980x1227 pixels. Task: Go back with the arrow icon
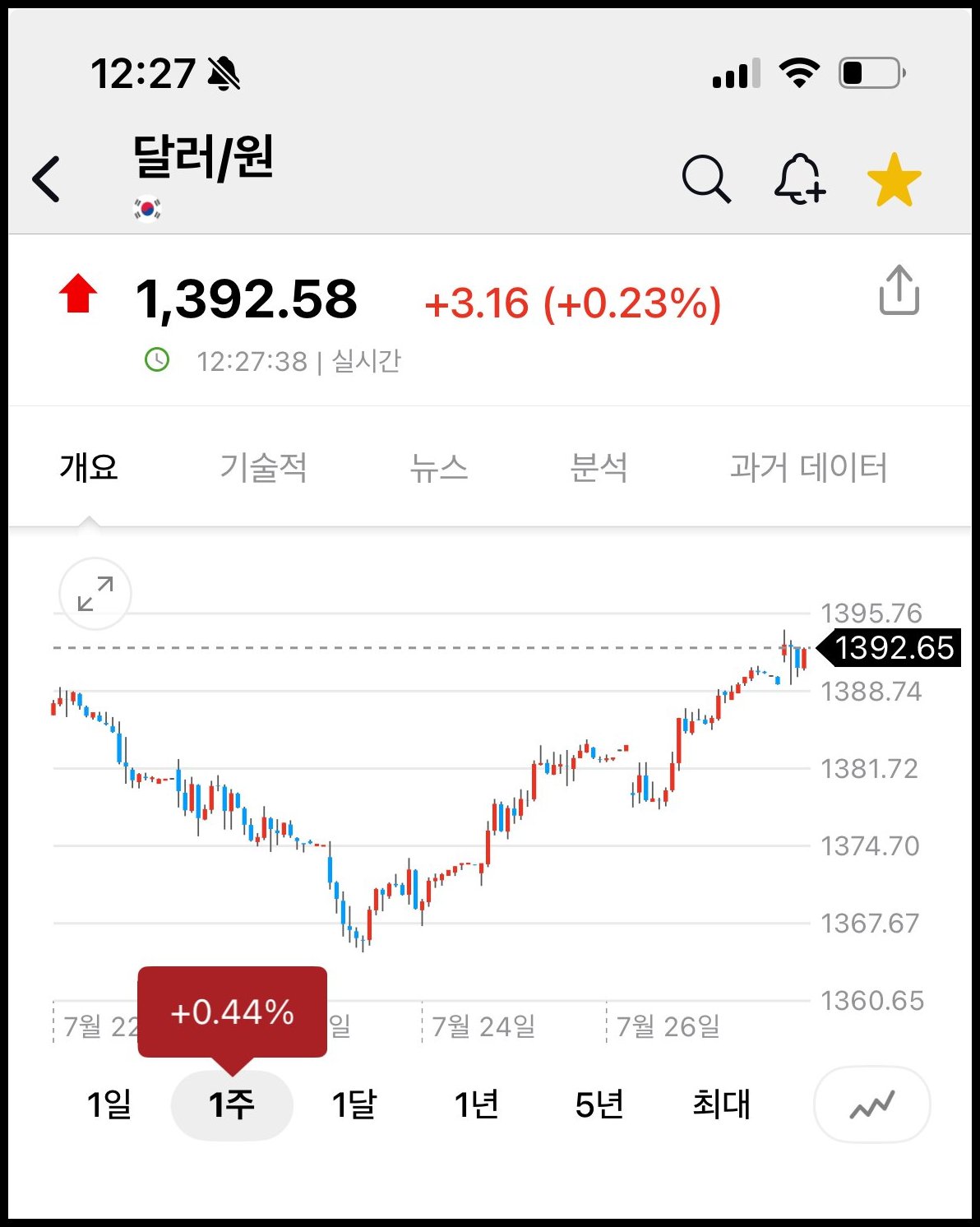(47, 178)
